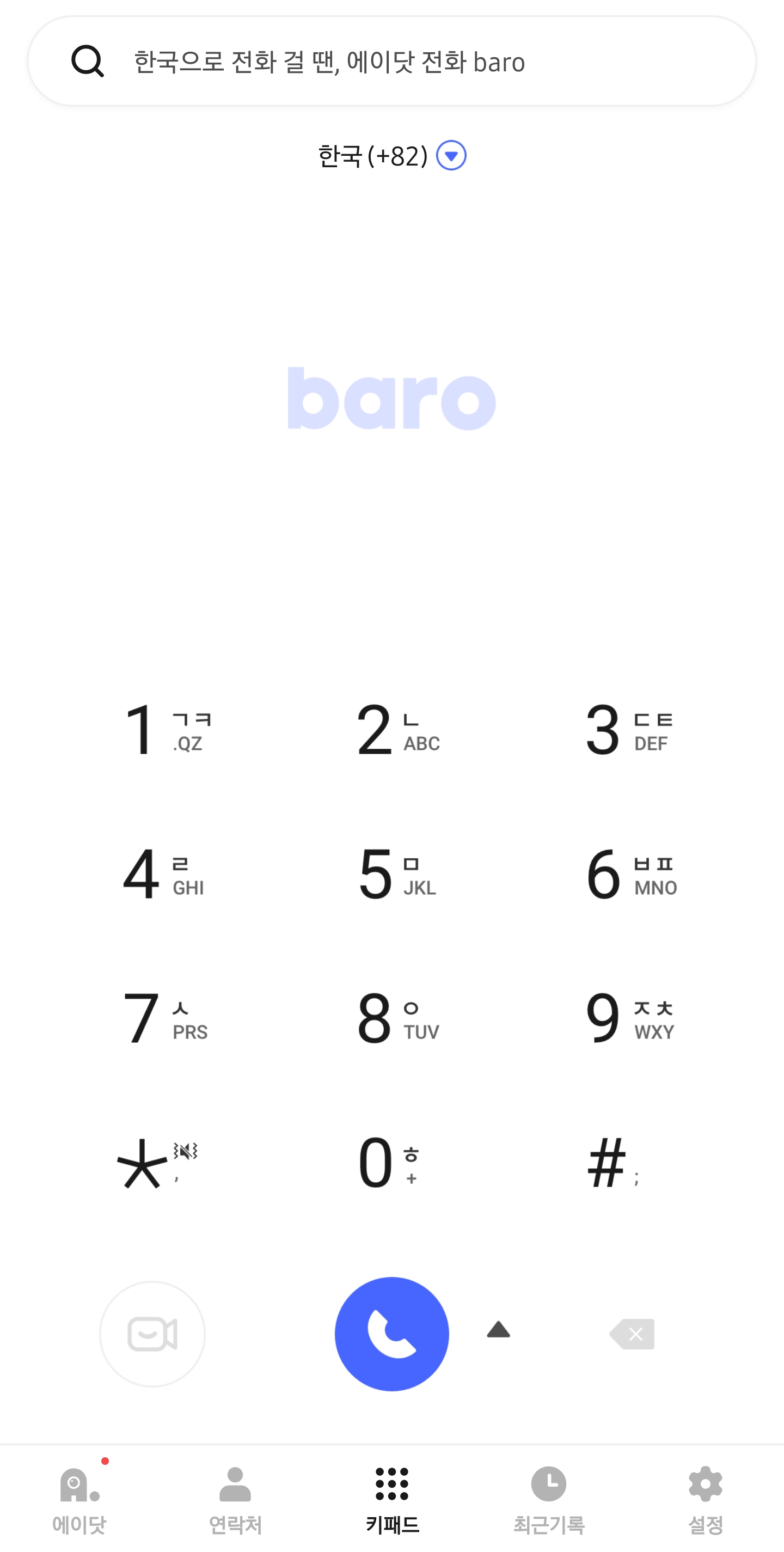Expand call options with the up arrow
The width and height of the screenshot is (784, 1552).
click(x=498, y=1330)
